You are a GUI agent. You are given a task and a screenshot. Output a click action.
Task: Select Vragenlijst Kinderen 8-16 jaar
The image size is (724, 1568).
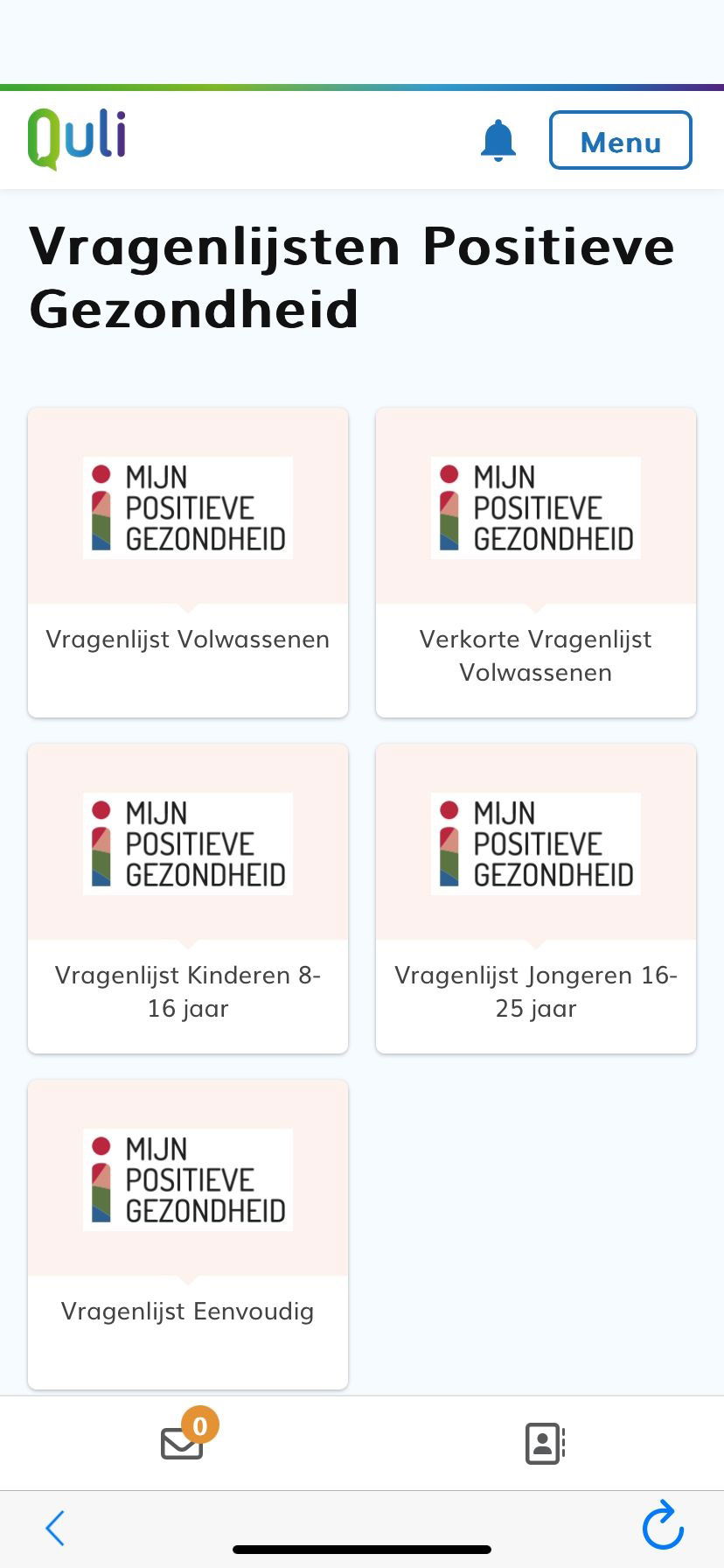coord(188,898)
